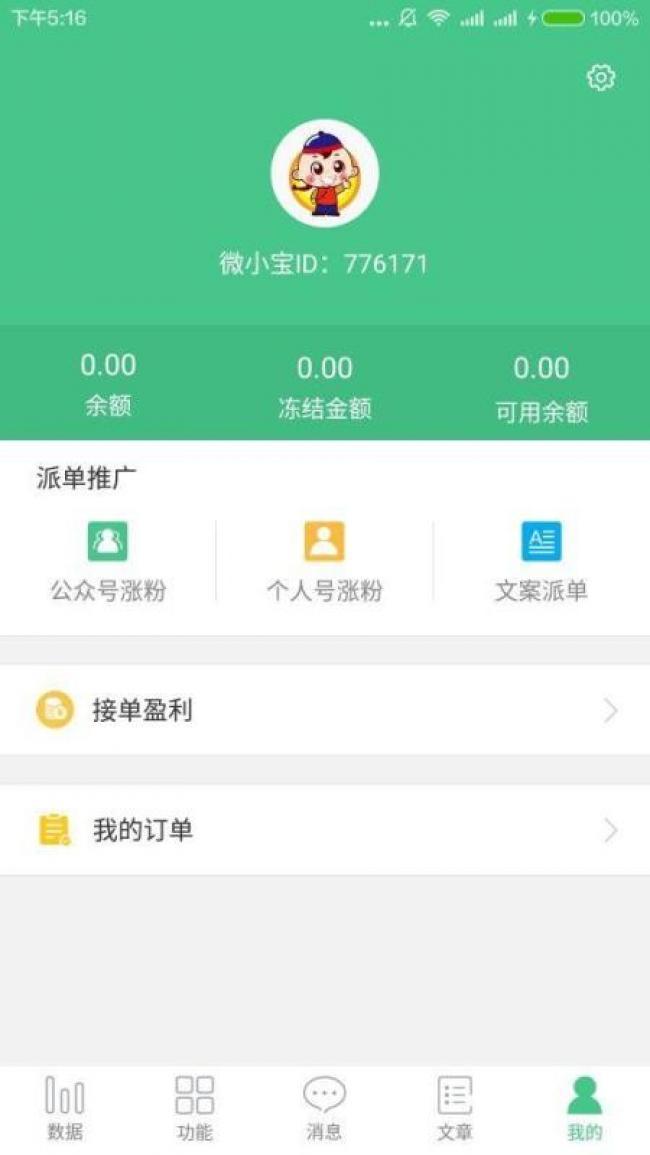The height and width of the screenshot is (1155, 650).
Task: Switch to the 文章 tab
Action: point(455,1109)
